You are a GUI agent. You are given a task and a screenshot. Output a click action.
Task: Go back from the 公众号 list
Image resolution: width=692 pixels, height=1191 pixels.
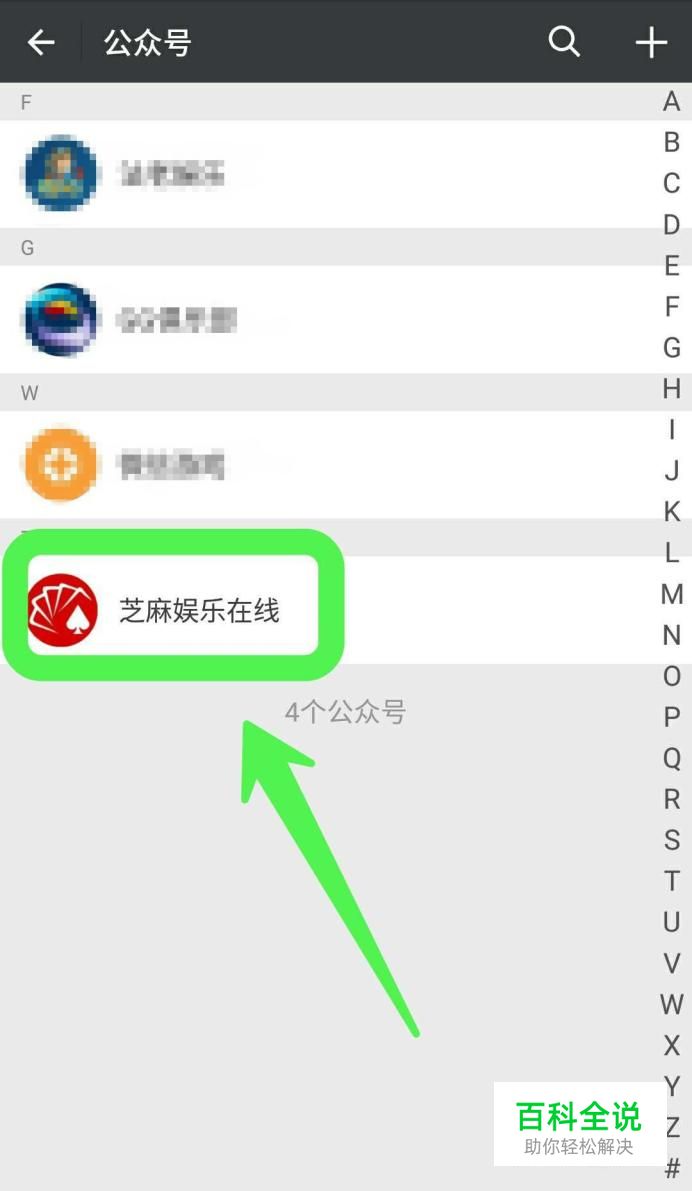41,42
